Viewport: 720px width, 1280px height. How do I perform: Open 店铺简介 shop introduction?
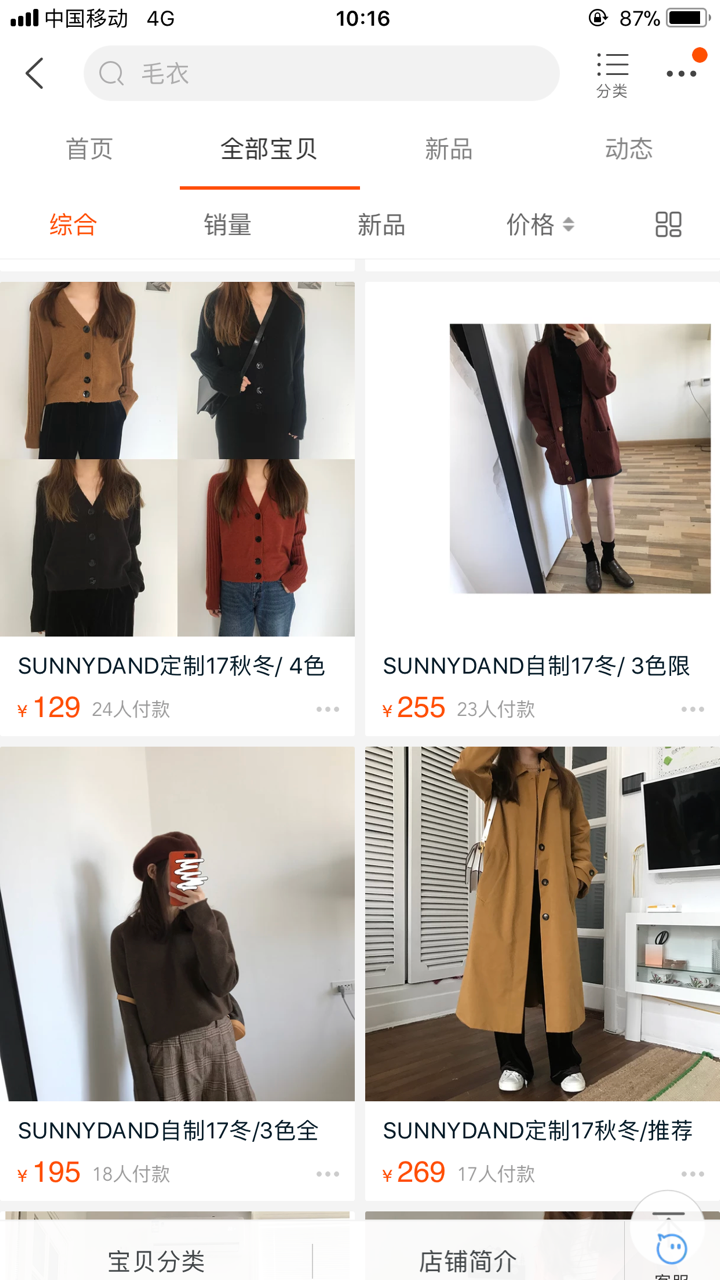(x=468, y=1260)
